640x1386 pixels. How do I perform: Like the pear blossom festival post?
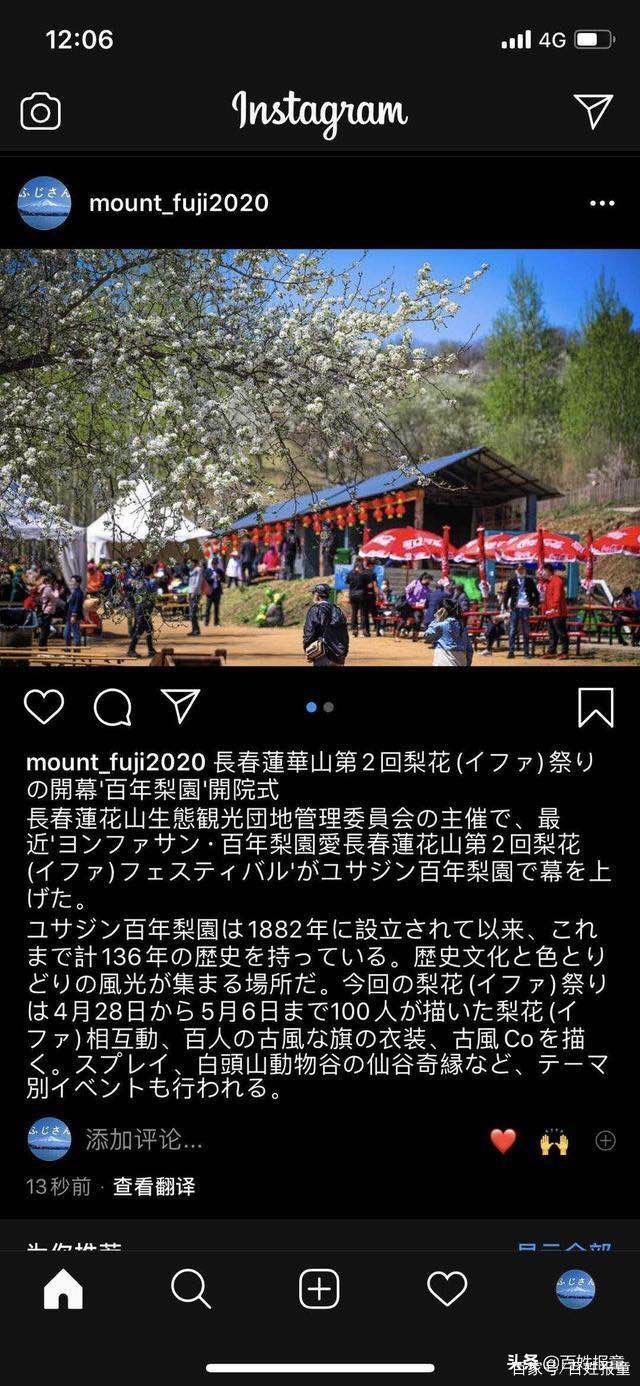[44, 707]
